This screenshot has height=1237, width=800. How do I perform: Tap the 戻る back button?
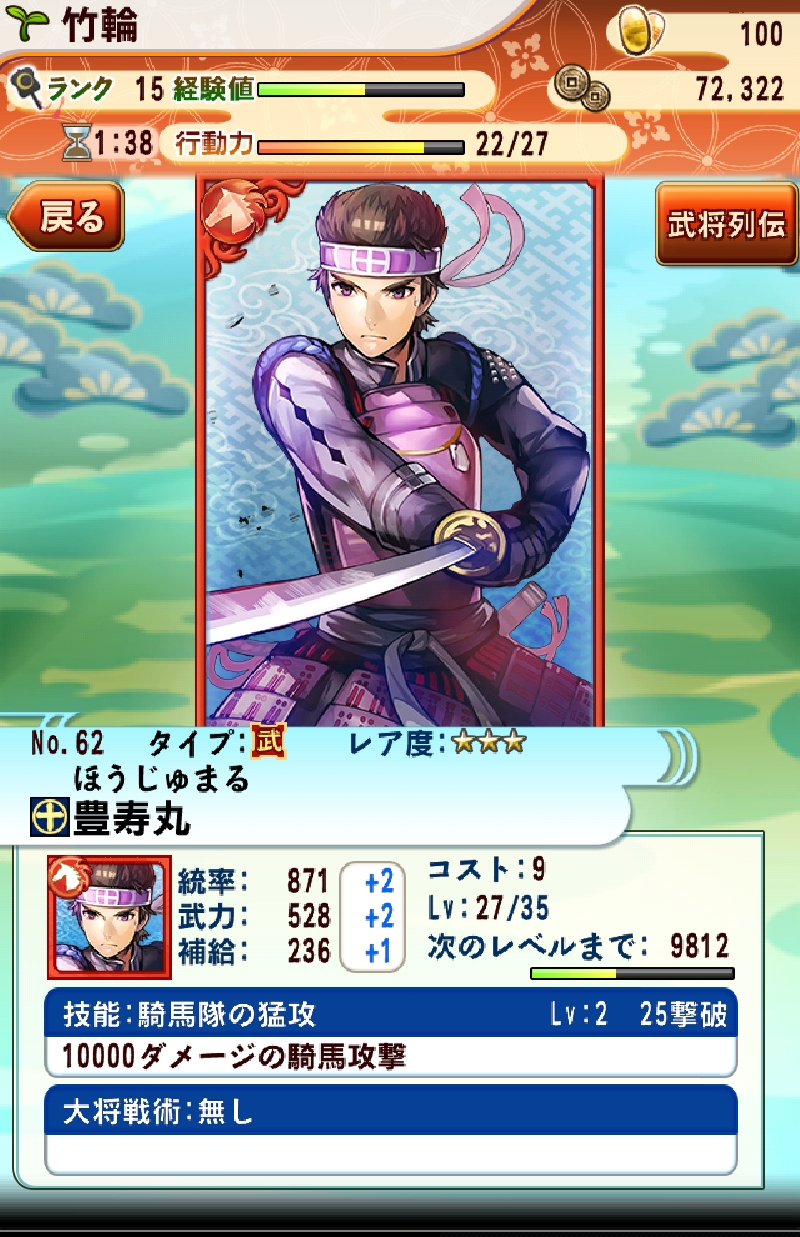click(x=66, y=216)
